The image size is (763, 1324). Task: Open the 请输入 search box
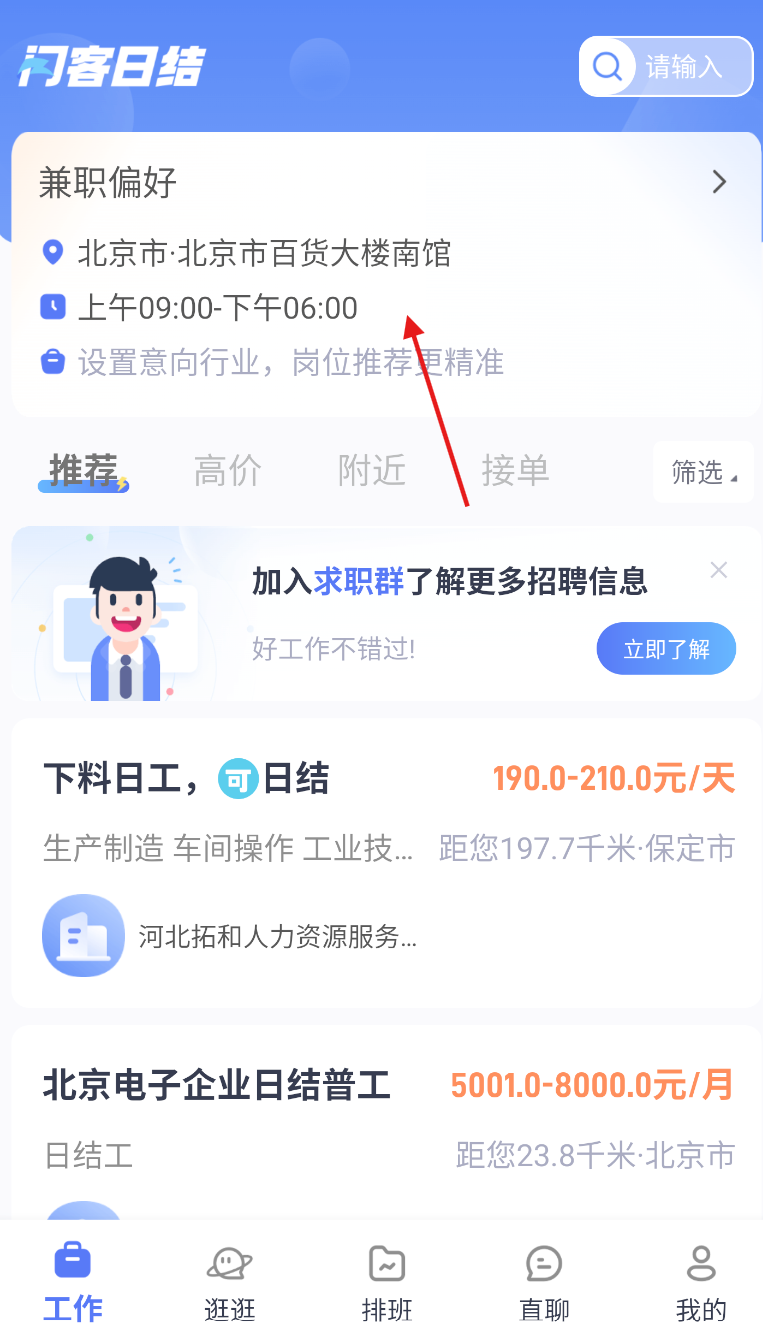[666, 67]
